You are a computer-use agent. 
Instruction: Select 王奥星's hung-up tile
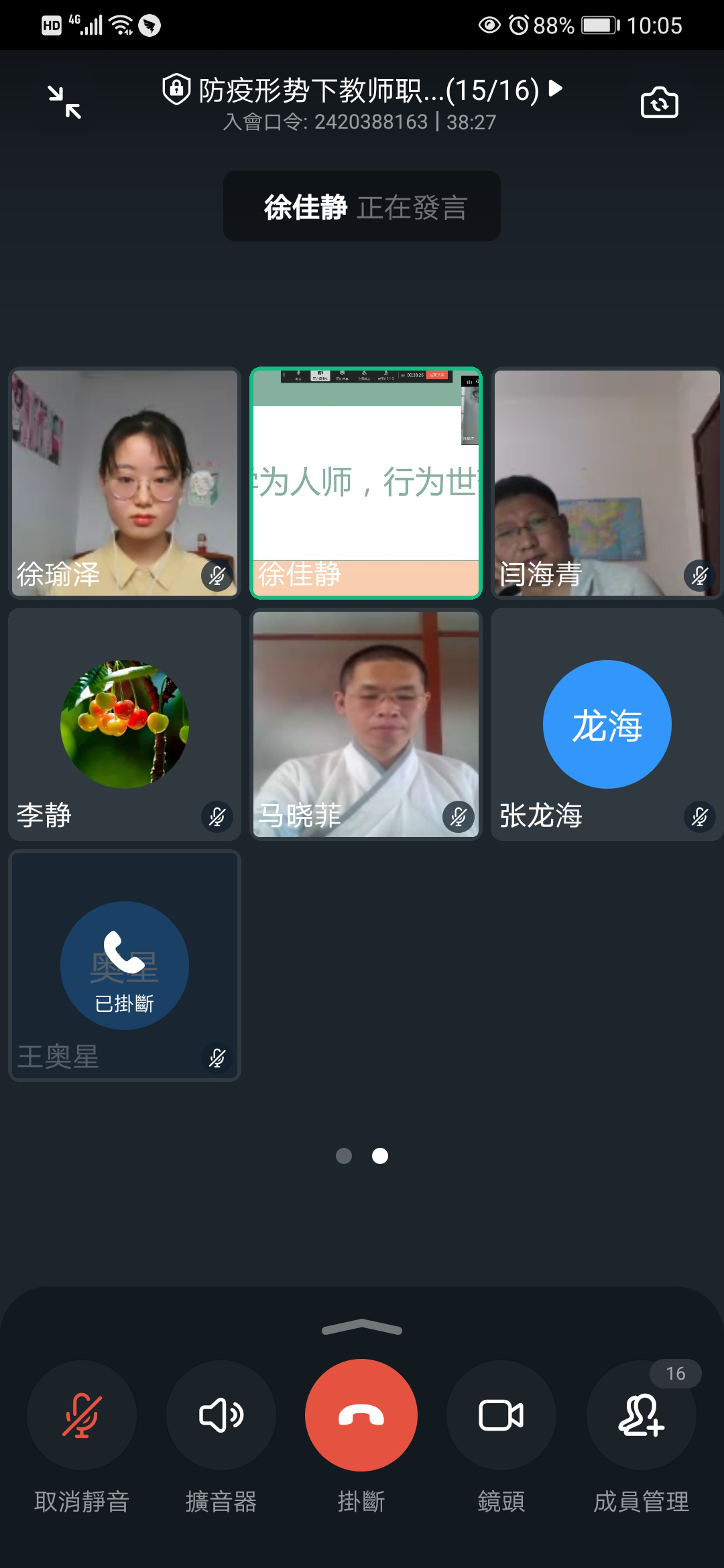[125, 965]
